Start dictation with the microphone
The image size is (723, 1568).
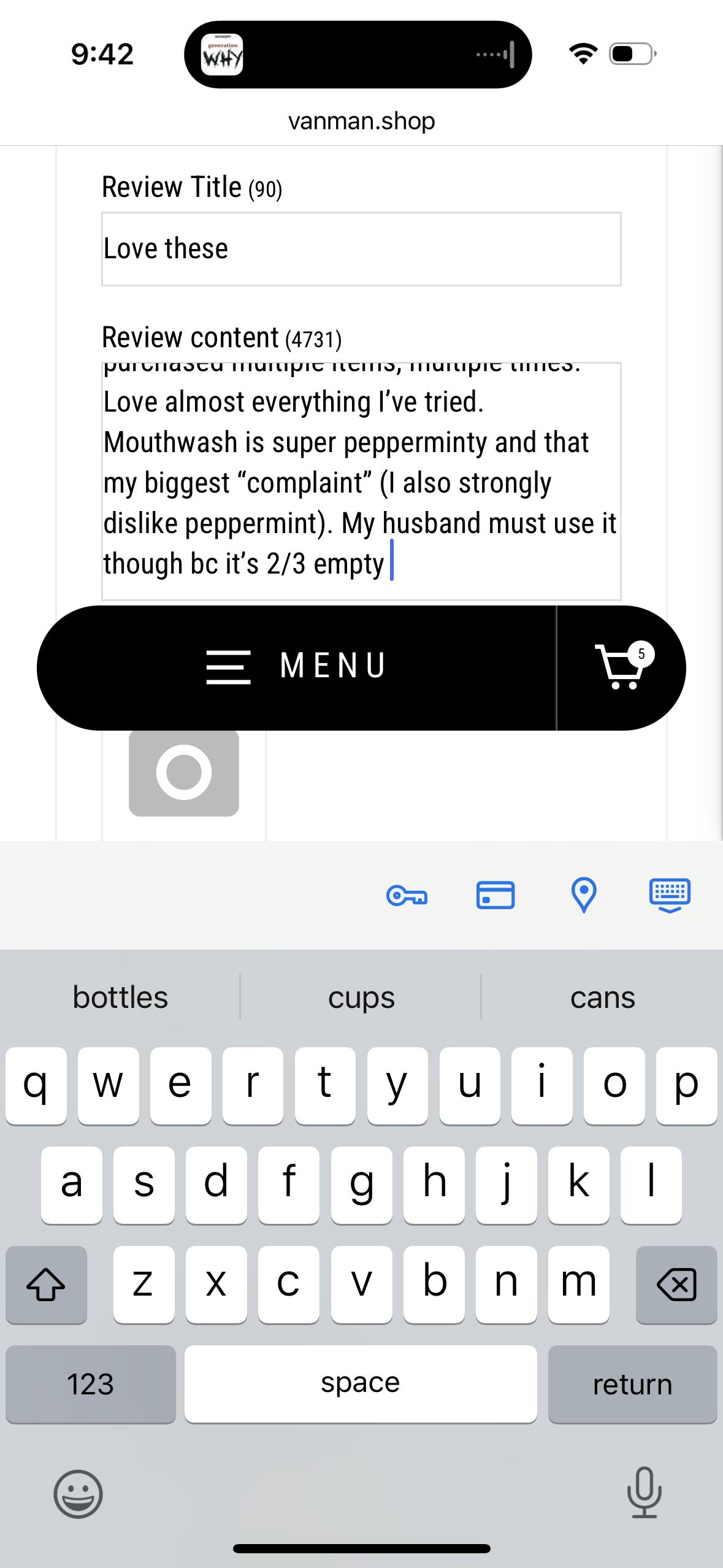(644, 1492)
